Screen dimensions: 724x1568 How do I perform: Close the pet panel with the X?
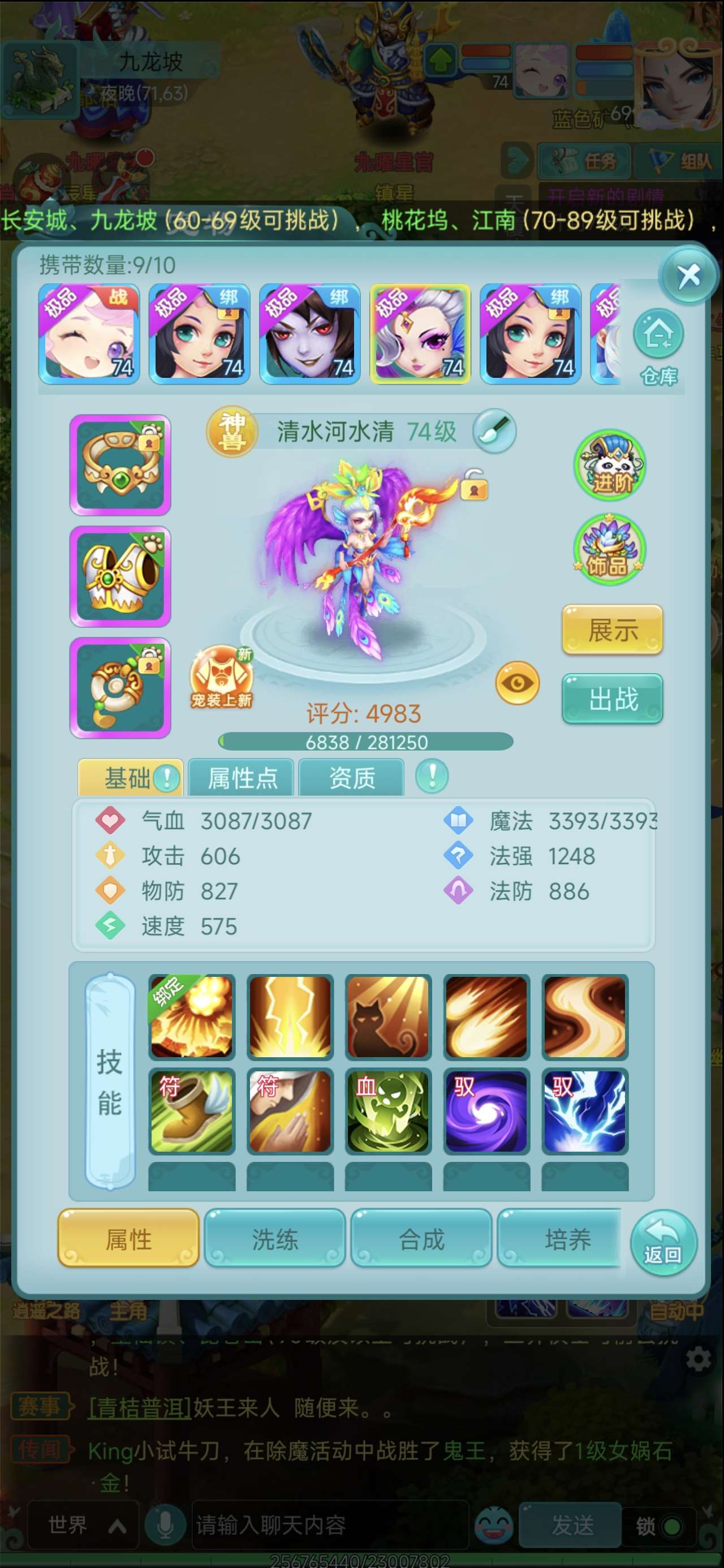[689, 277]
